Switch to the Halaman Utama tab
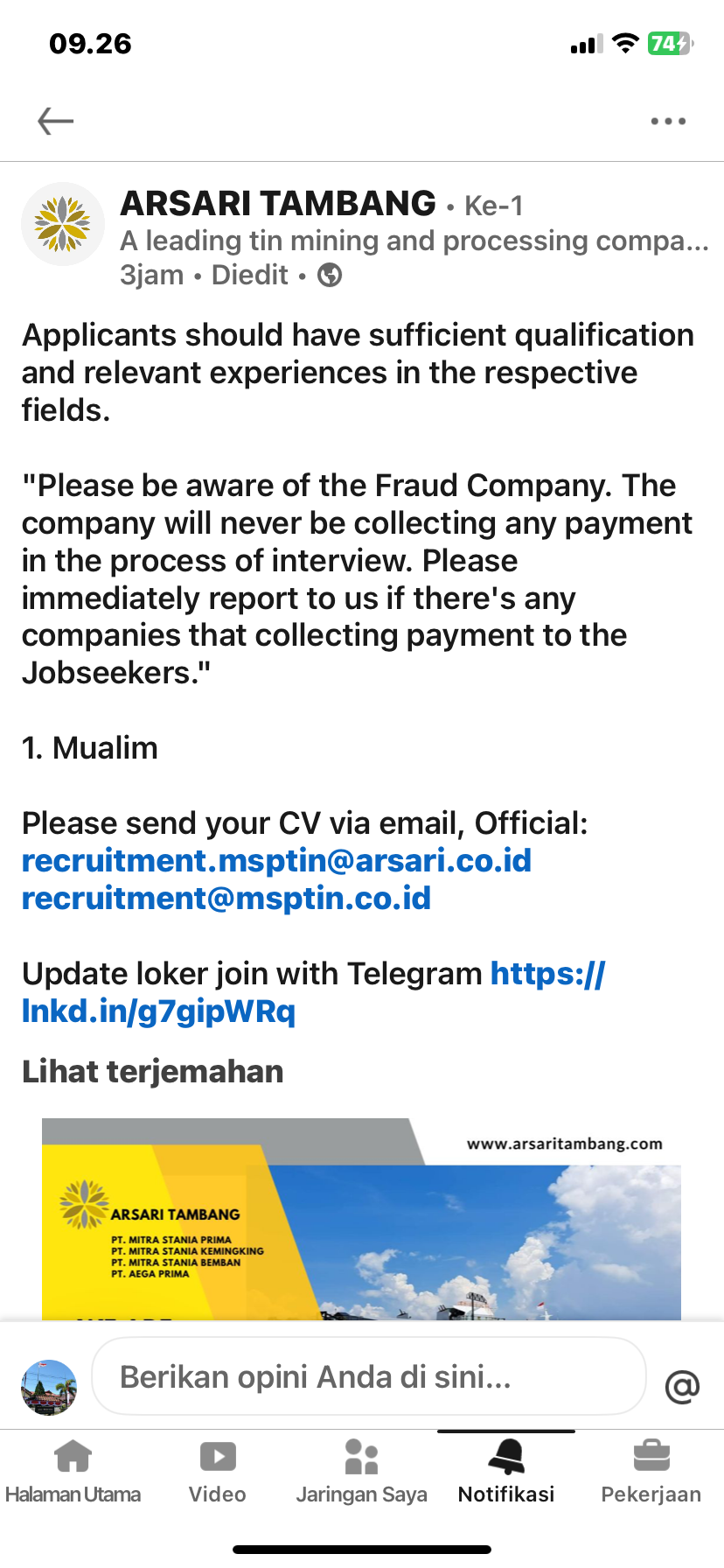This screenshot has width=724, height=1568. (x=73, y=1471)
